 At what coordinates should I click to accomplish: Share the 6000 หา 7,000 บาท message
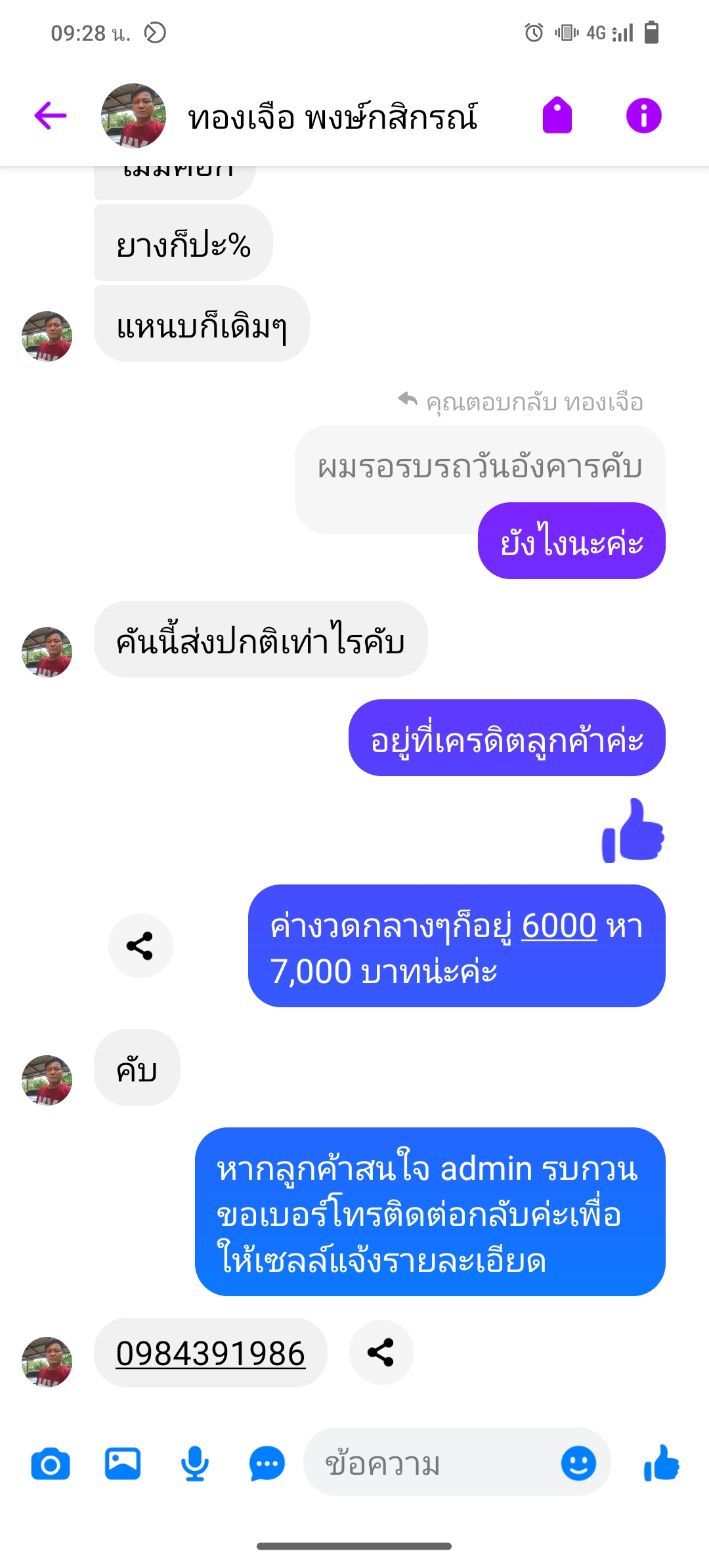[140, 946]
